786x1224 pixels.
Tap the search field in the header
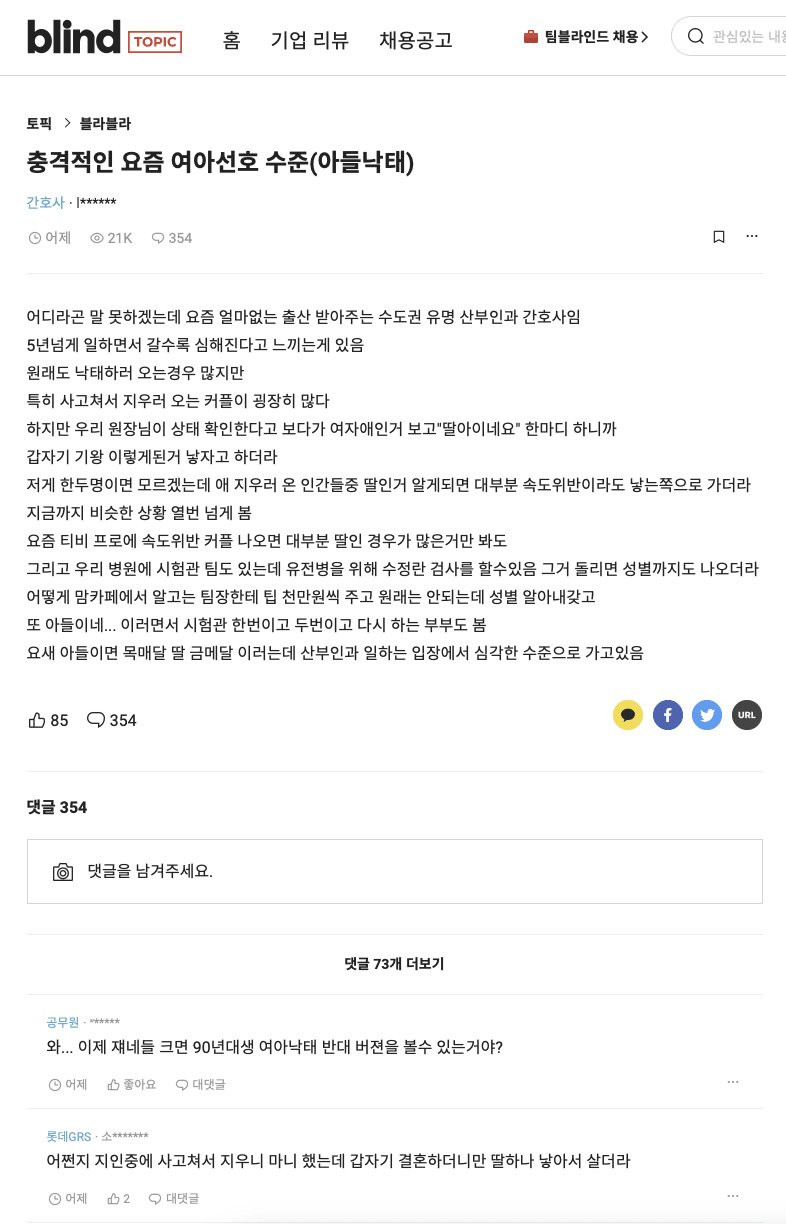(745, 37)
